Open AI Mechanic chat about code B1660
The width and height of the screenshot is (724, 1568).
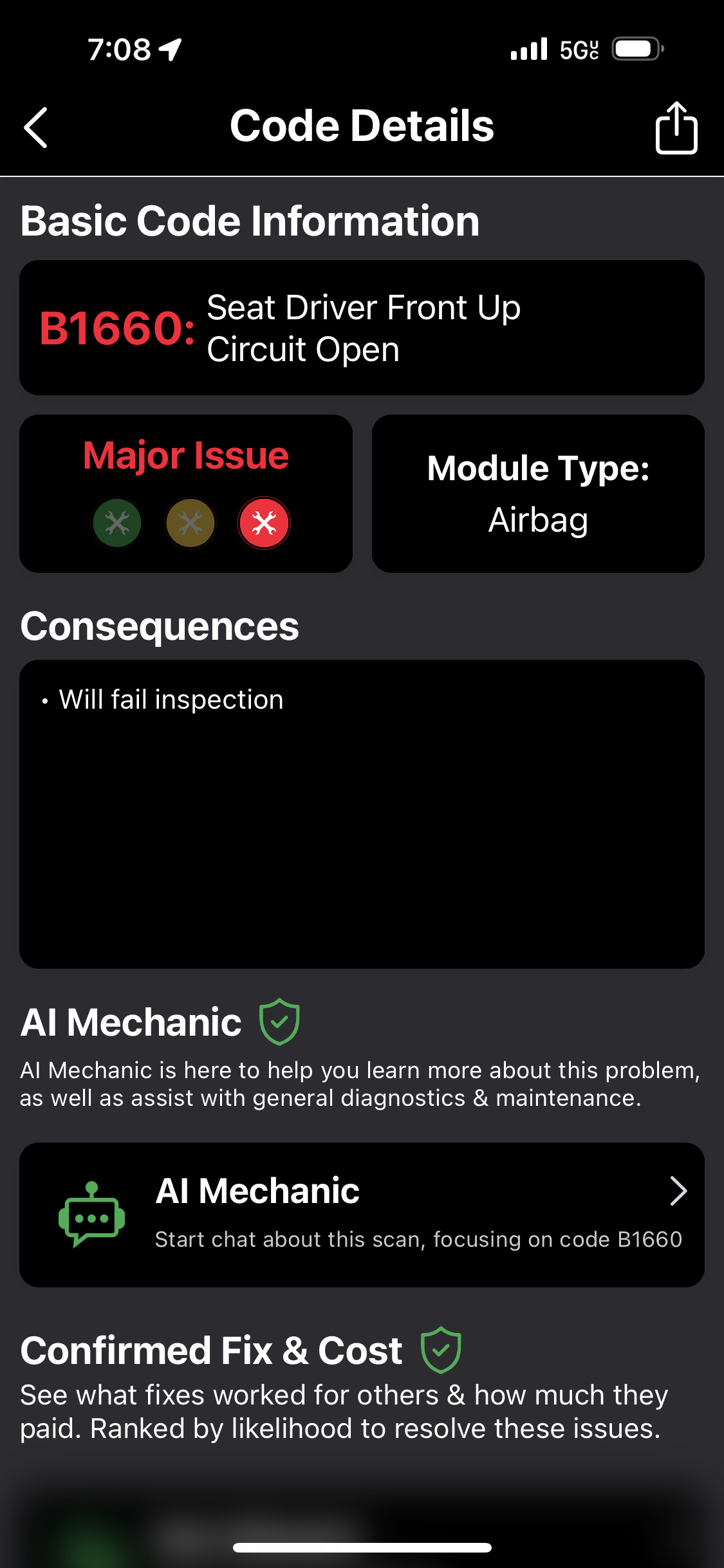click(x=362, y=1214)
